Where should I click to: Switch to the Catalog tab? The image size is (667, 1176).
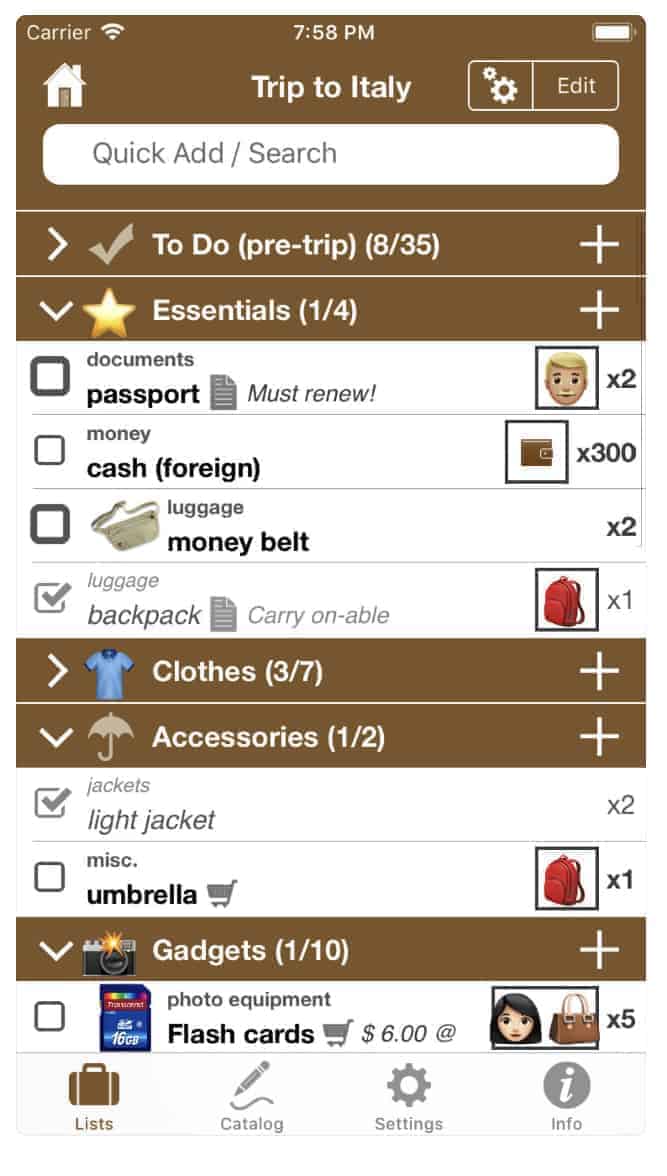(x=252, y=1096)
